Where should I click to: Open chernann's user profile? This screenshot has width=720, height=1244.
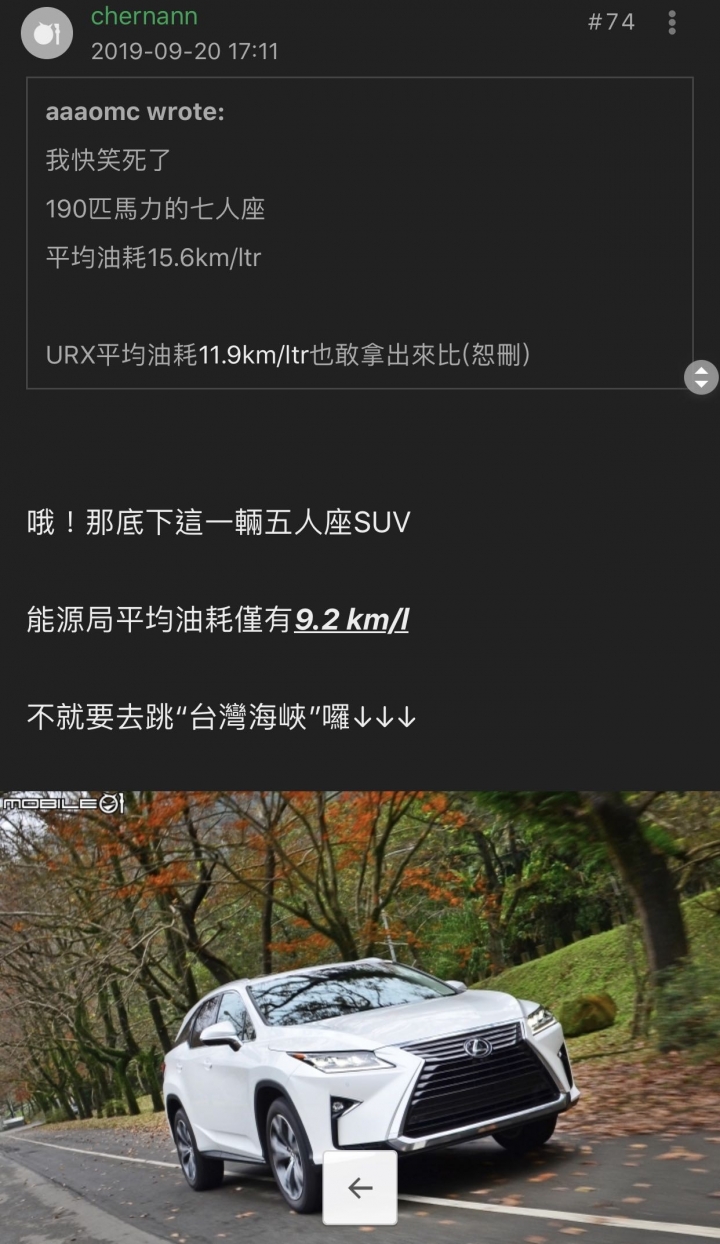click(x=144, y=17)
